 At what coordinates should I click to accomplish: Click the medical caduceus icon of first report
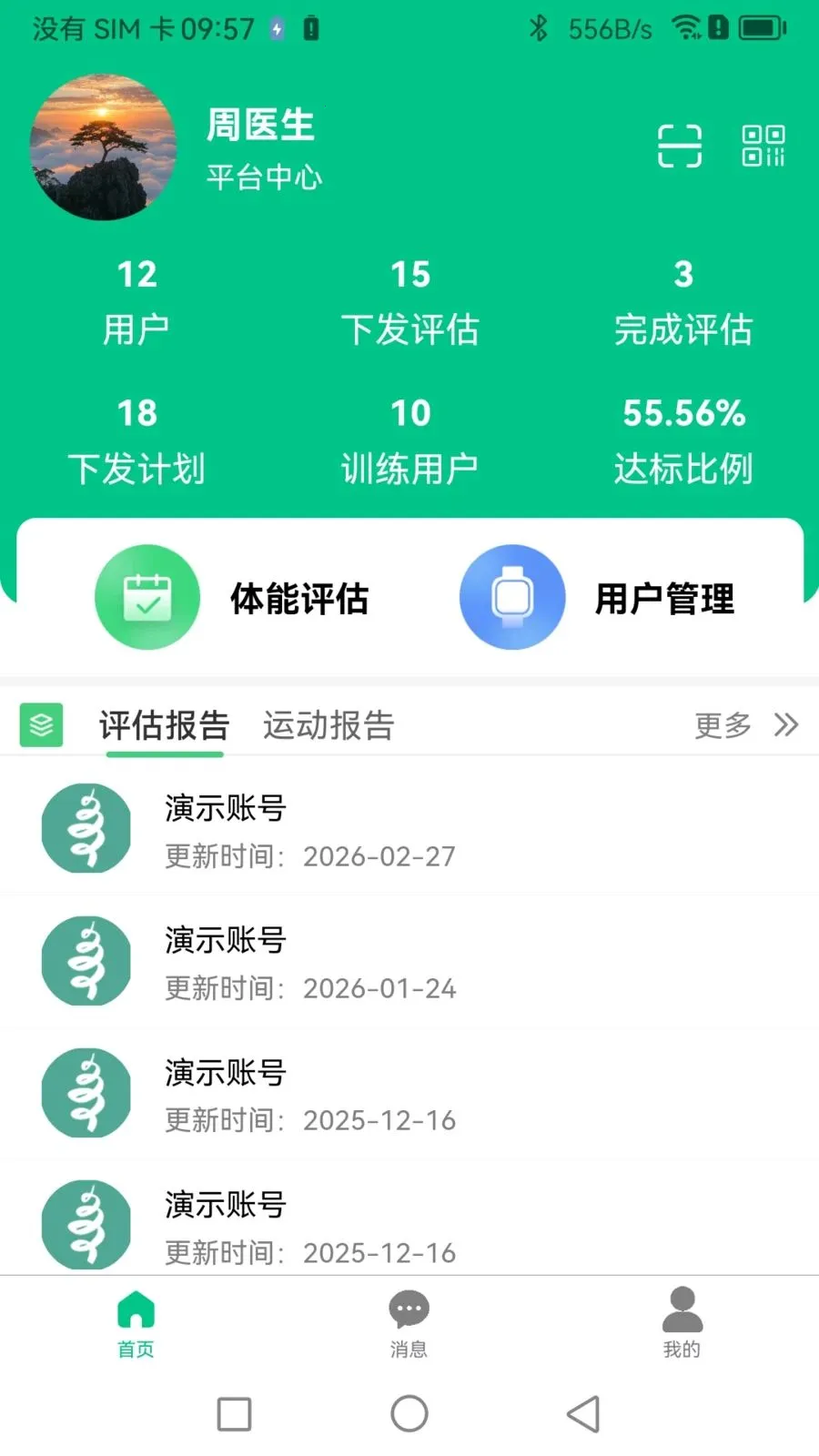(x=86, y=828)
